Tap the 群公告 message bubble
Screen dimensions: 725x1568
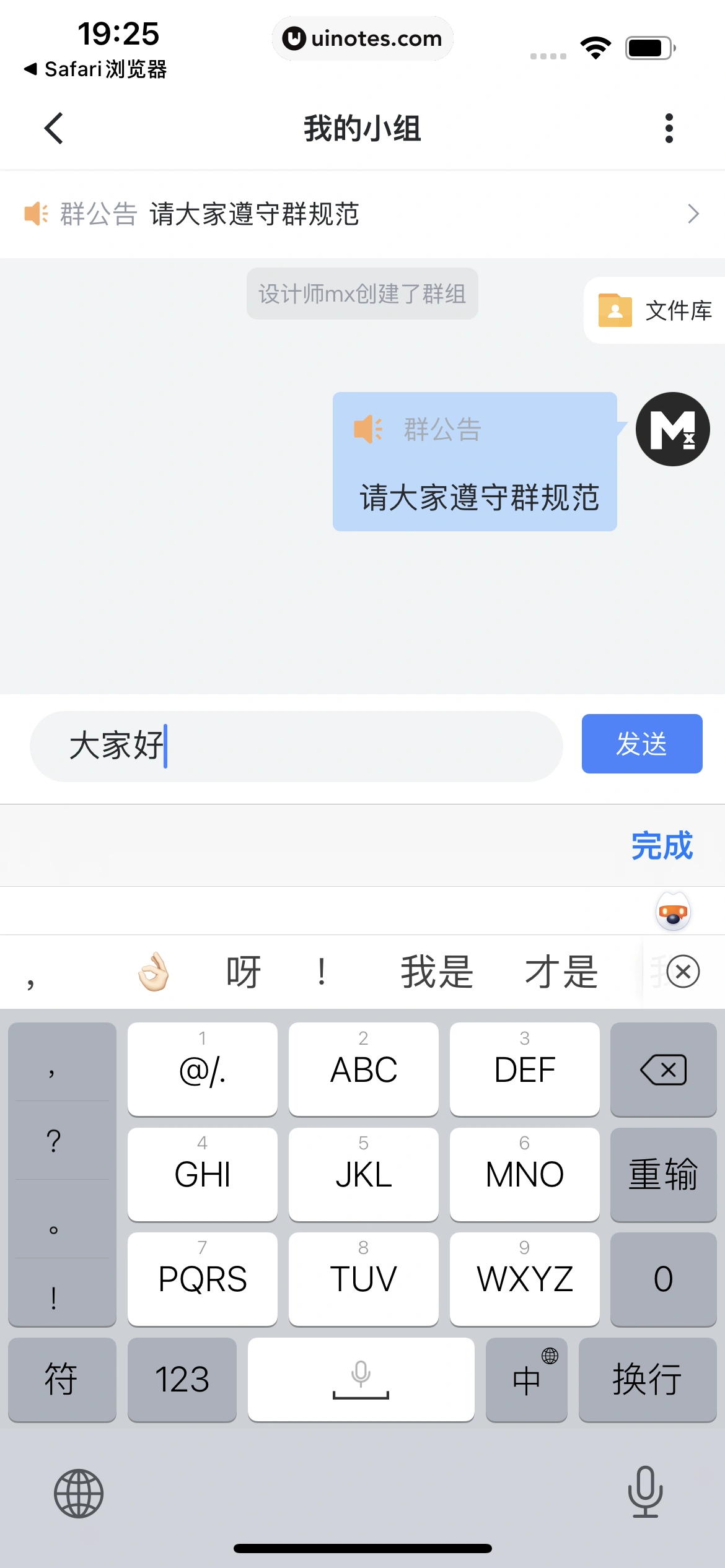tap(475, 462)
